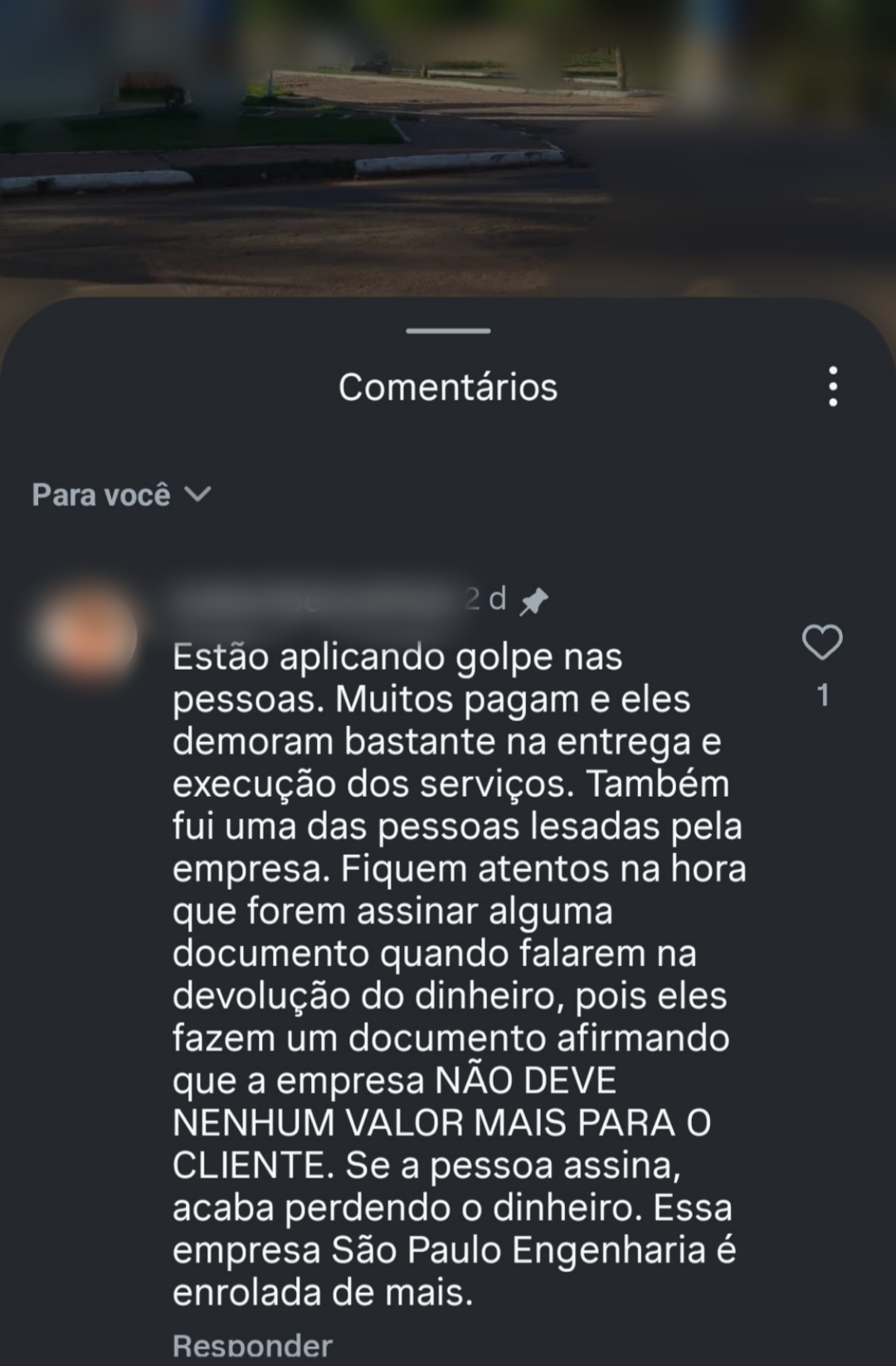Tap Responder under the pinned comment

tap(252, 1344)
